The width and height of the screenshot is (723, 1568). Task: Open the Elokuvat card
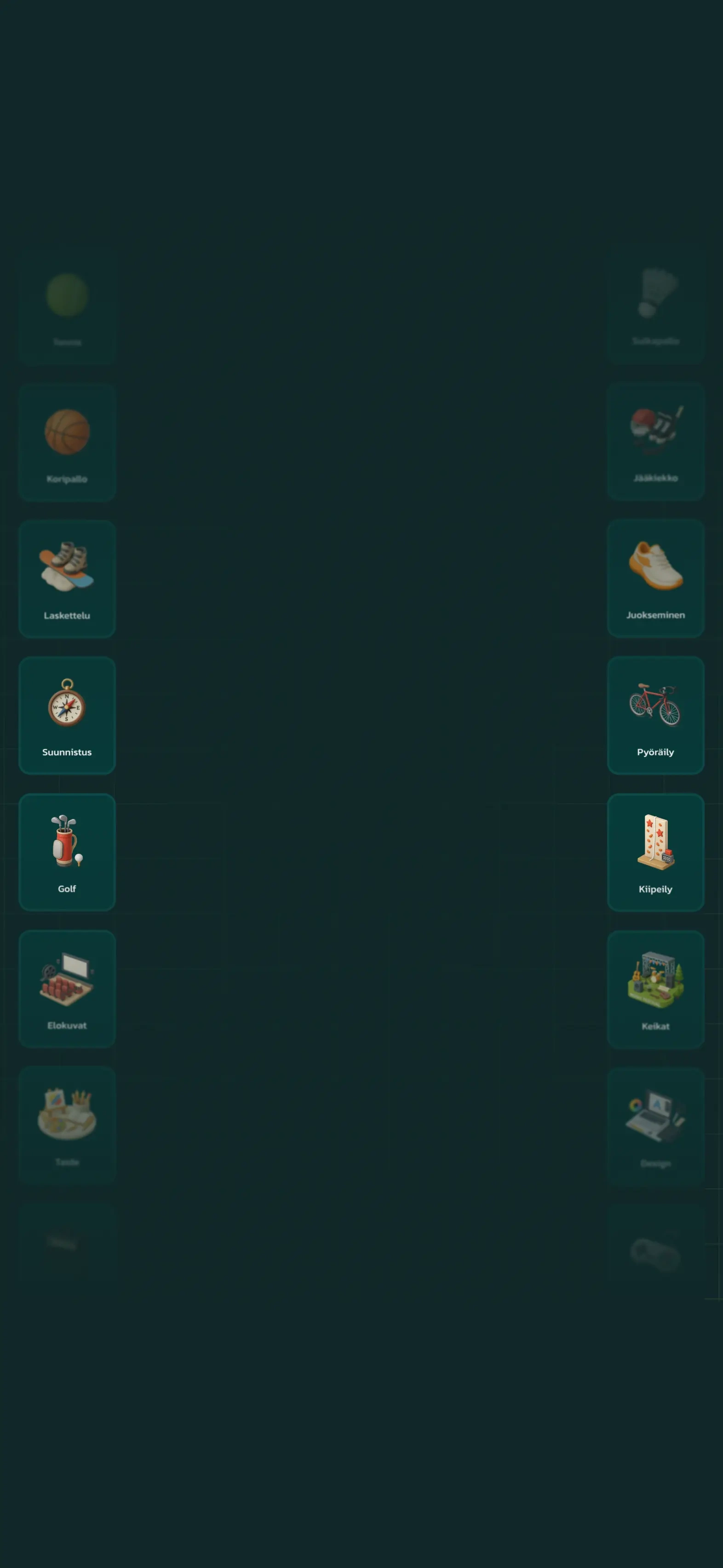[67, 989]
